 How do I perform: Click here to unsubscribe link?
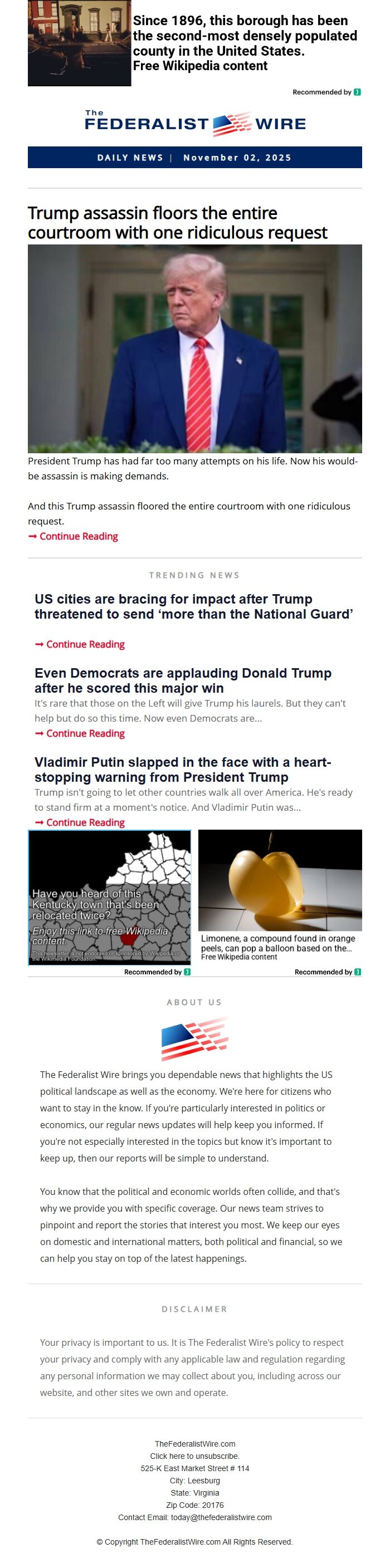(x=194, y=1456)
